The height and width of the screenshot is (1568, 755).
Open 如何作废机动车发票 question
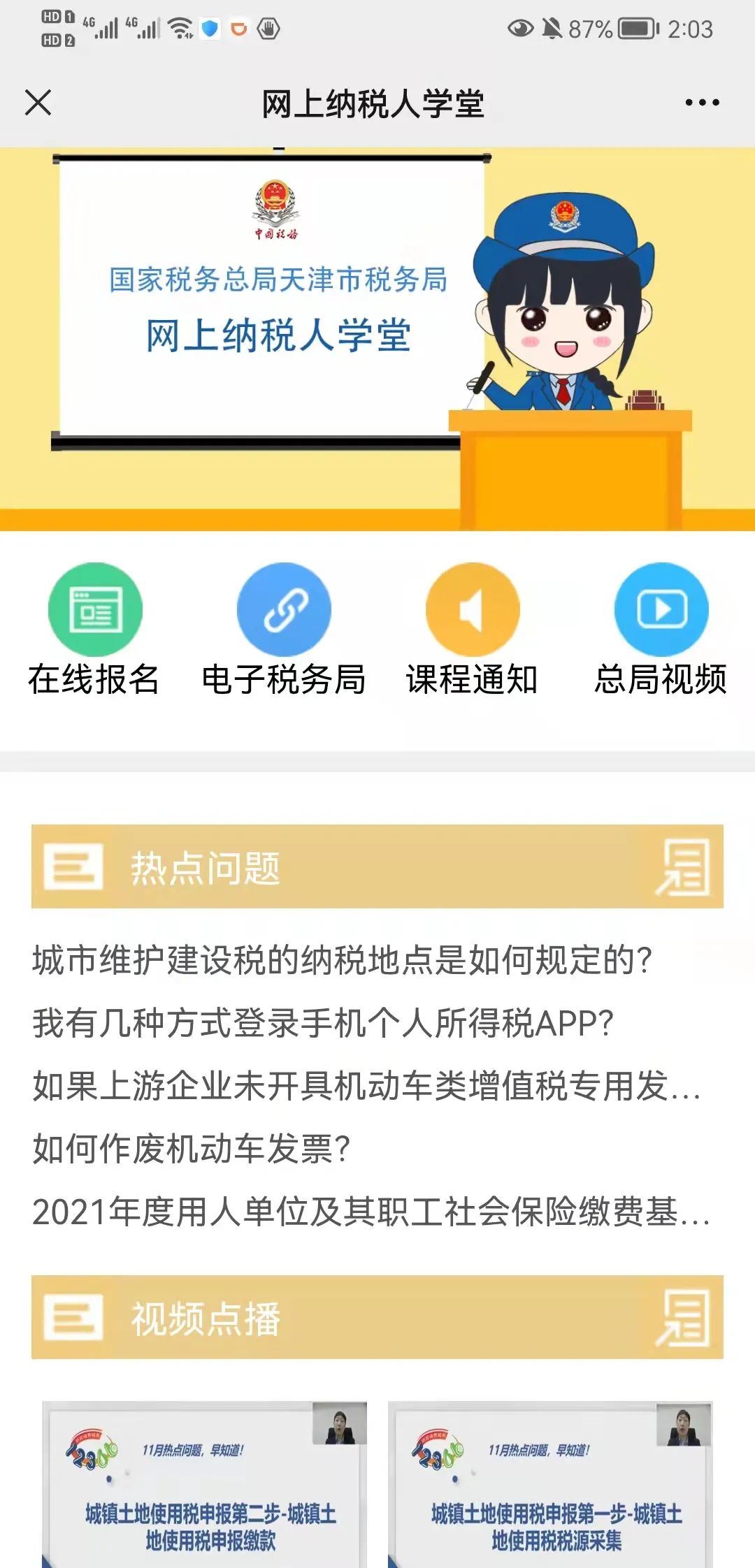click(191, 1148)
